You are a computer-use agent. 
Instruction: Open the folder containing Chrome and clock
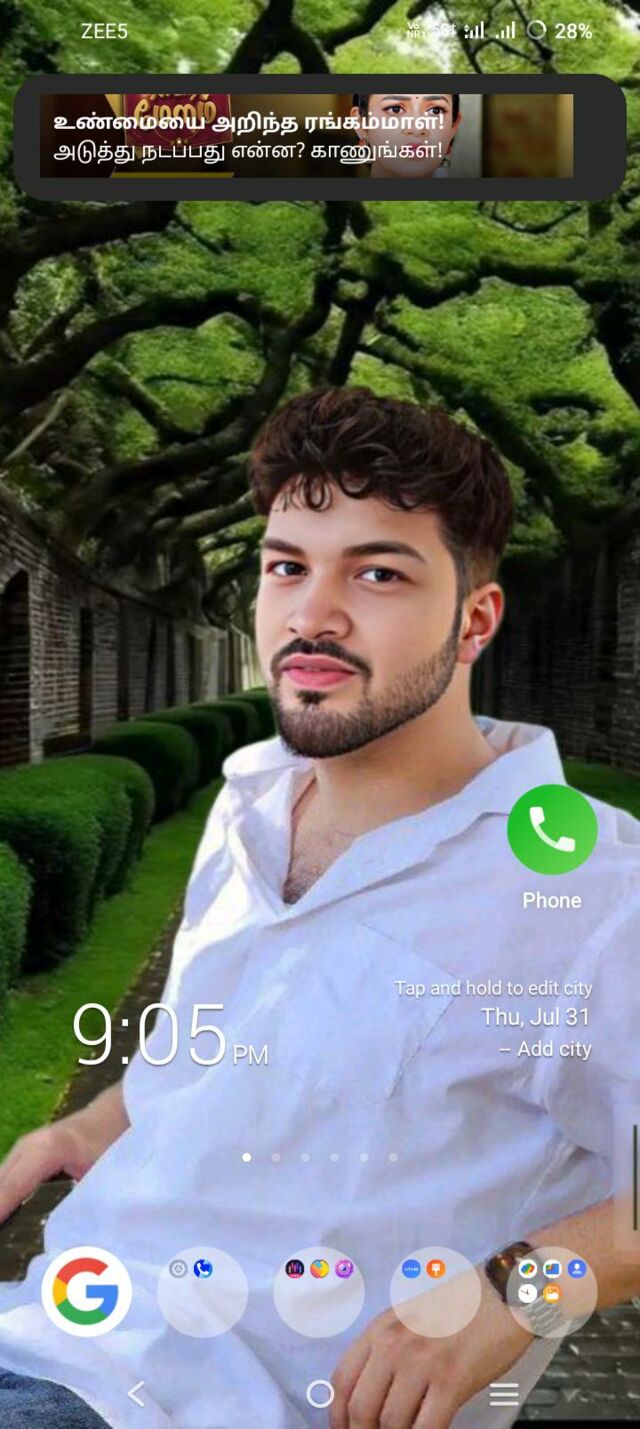click(x=552, y=1291)
